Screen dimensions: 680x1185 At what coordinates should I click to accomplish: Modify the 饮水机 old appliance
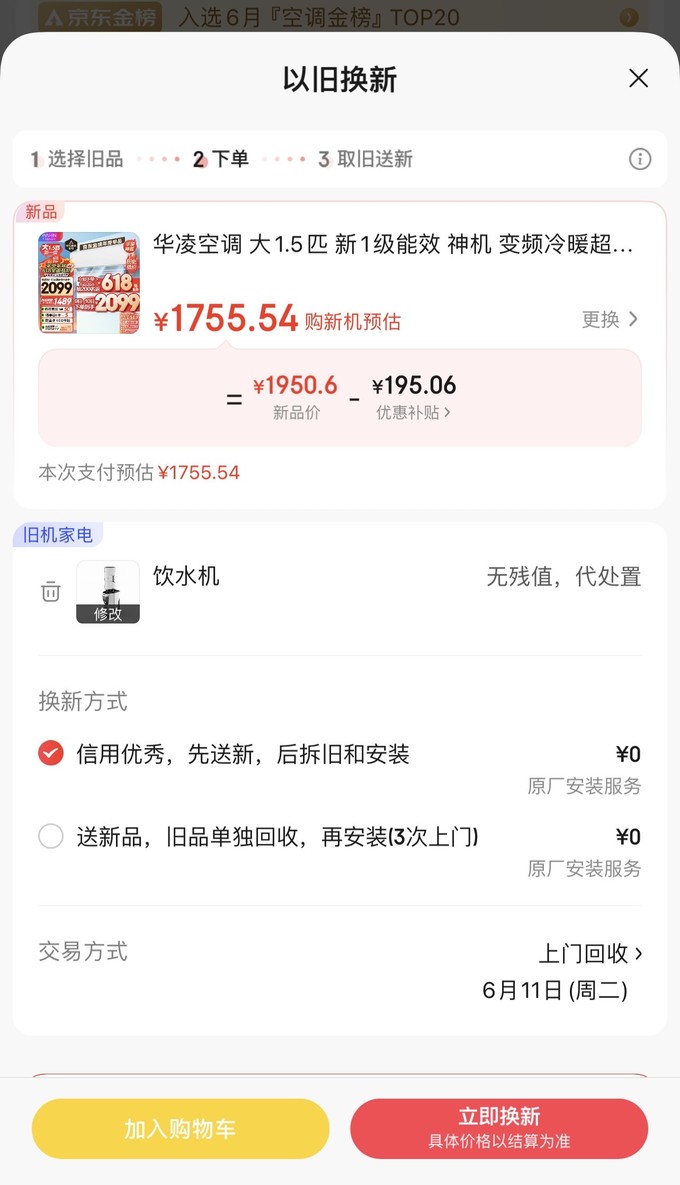108,613
